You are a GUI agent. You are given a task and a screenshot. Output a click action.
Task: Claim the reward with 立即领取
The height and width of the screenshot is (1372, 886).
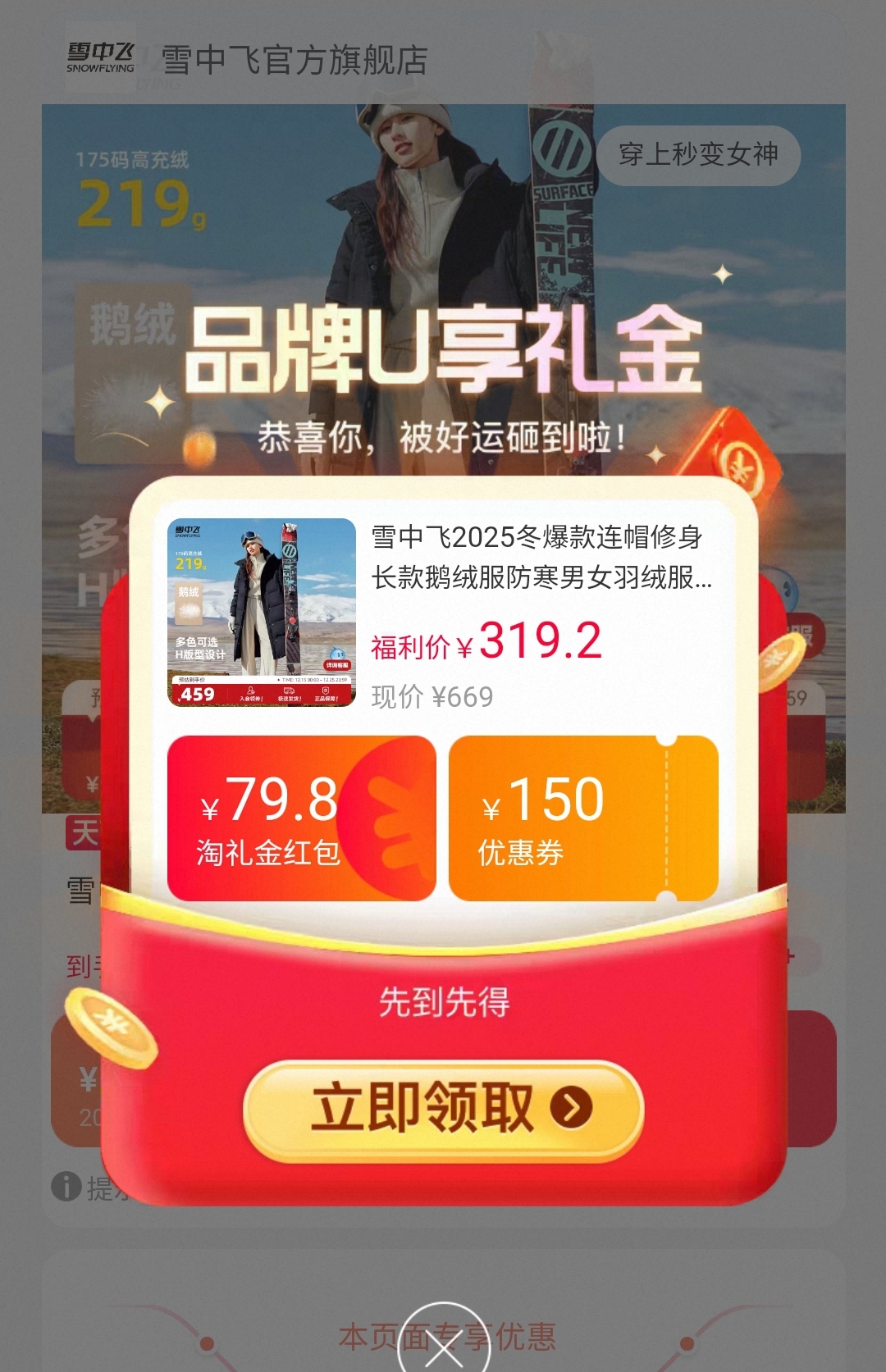(443, 1109)
